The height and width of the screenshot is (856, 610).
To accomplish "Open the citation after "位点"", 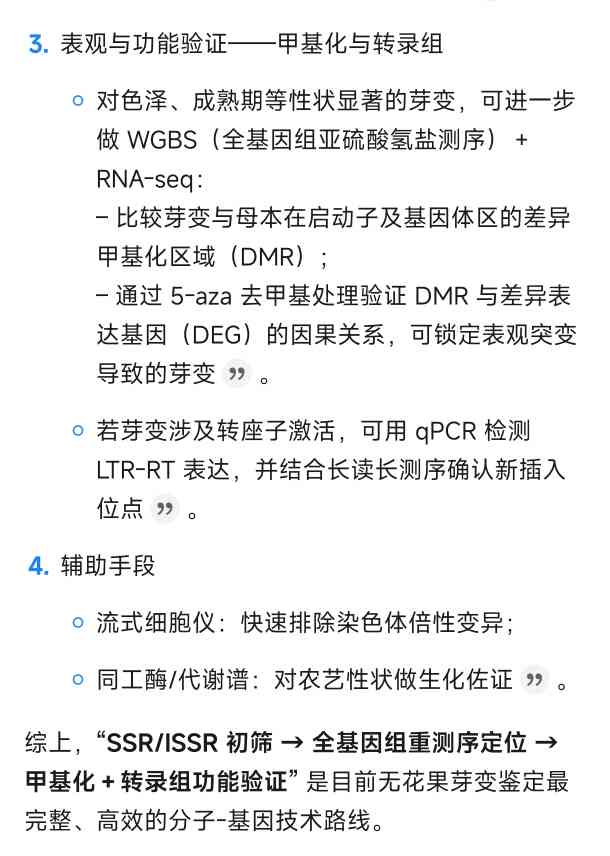I will 165,510.
